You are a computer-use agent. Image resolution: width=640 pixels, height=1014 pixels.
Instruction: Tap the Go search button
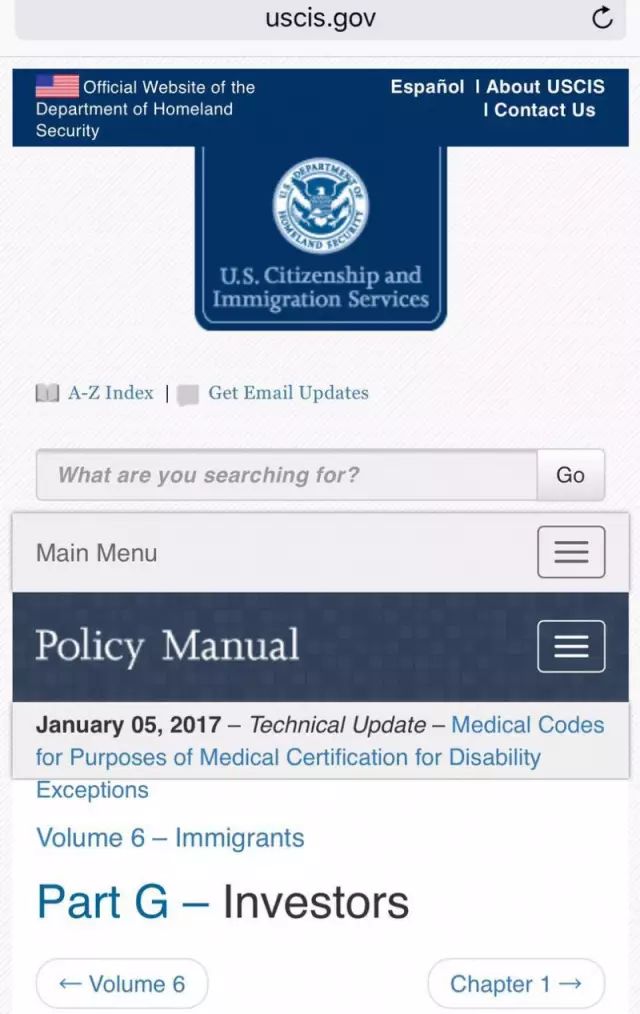tap(570, 475)
